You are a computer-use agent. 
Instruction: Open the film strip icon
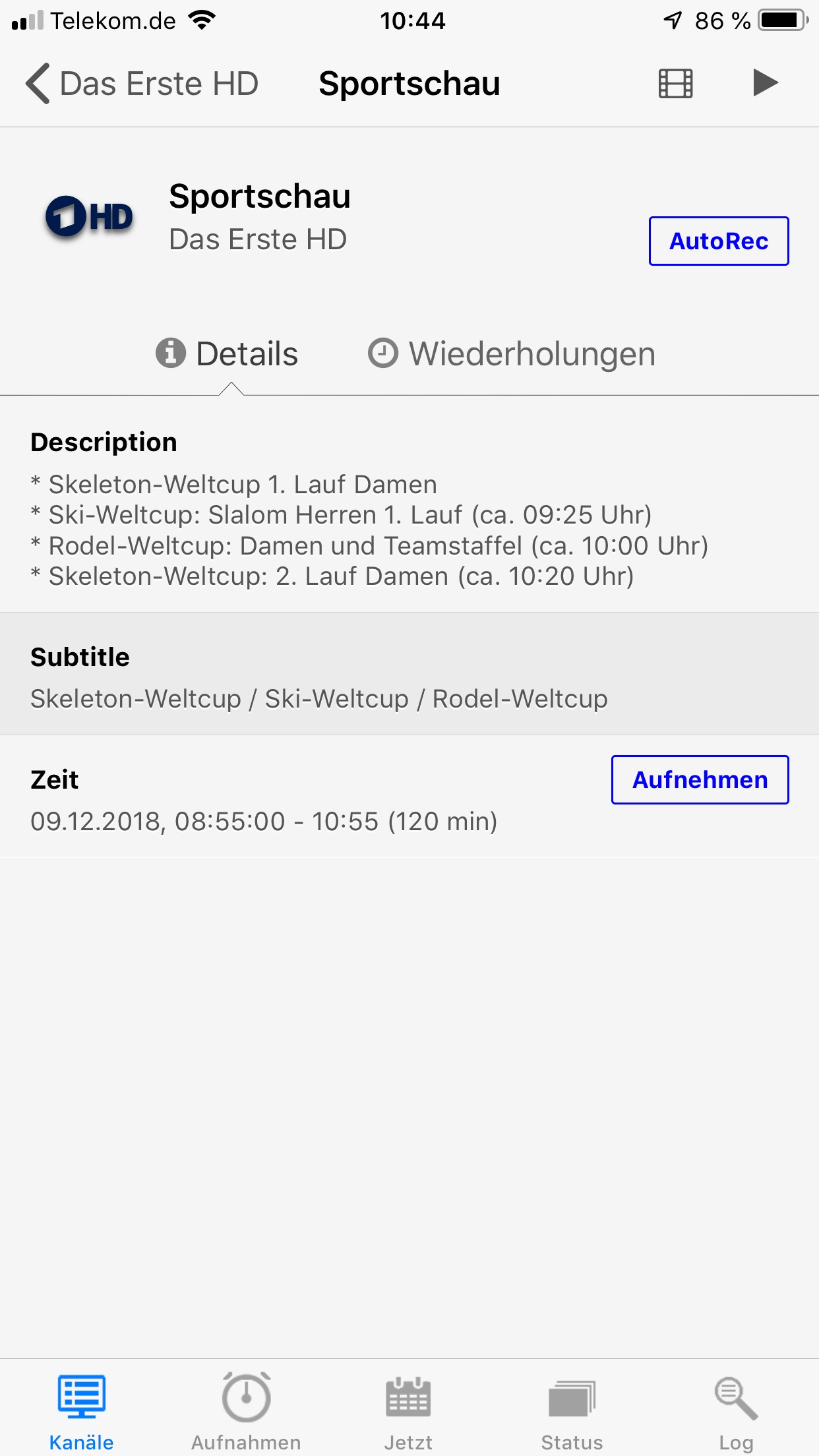pos(675,84)
